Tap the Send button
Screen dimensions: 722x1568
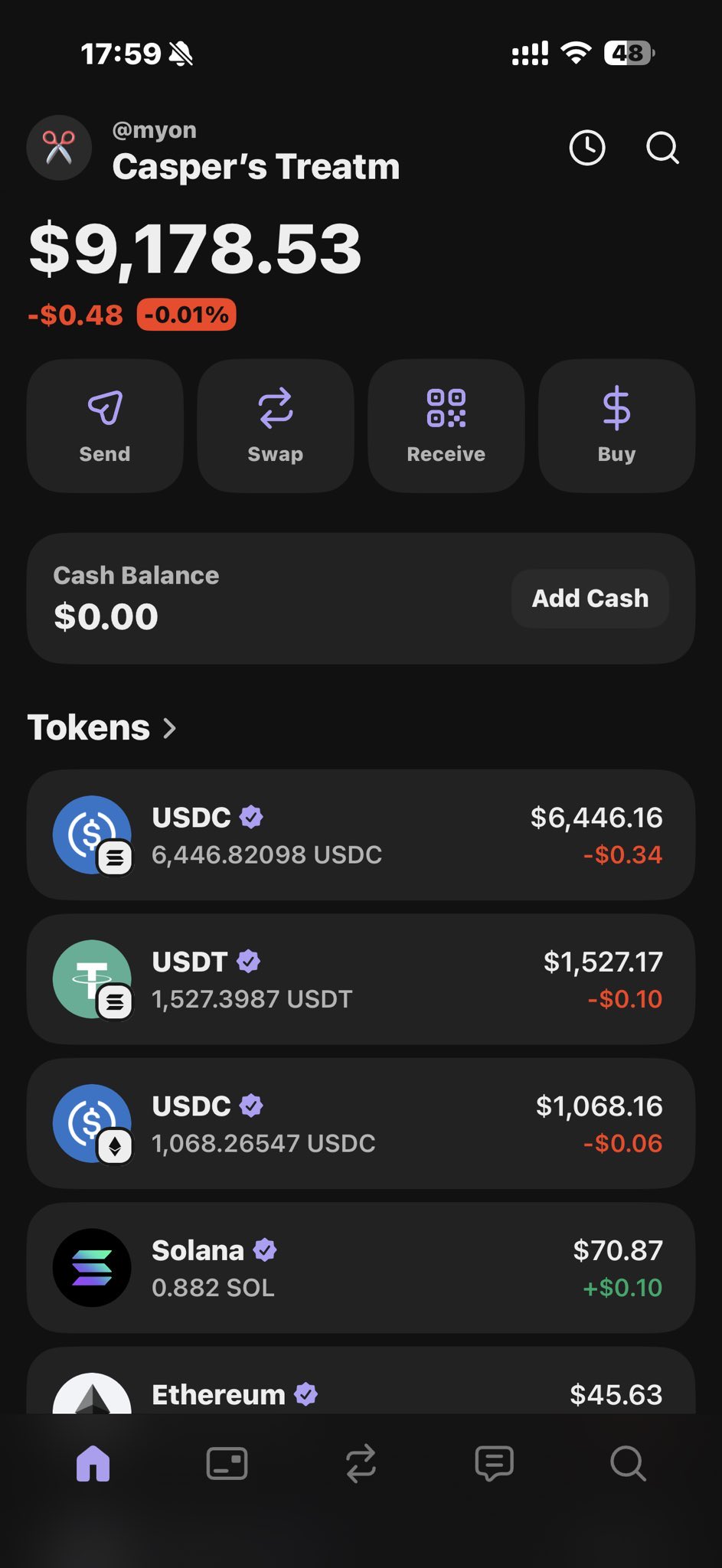click(x=105, y=426)
